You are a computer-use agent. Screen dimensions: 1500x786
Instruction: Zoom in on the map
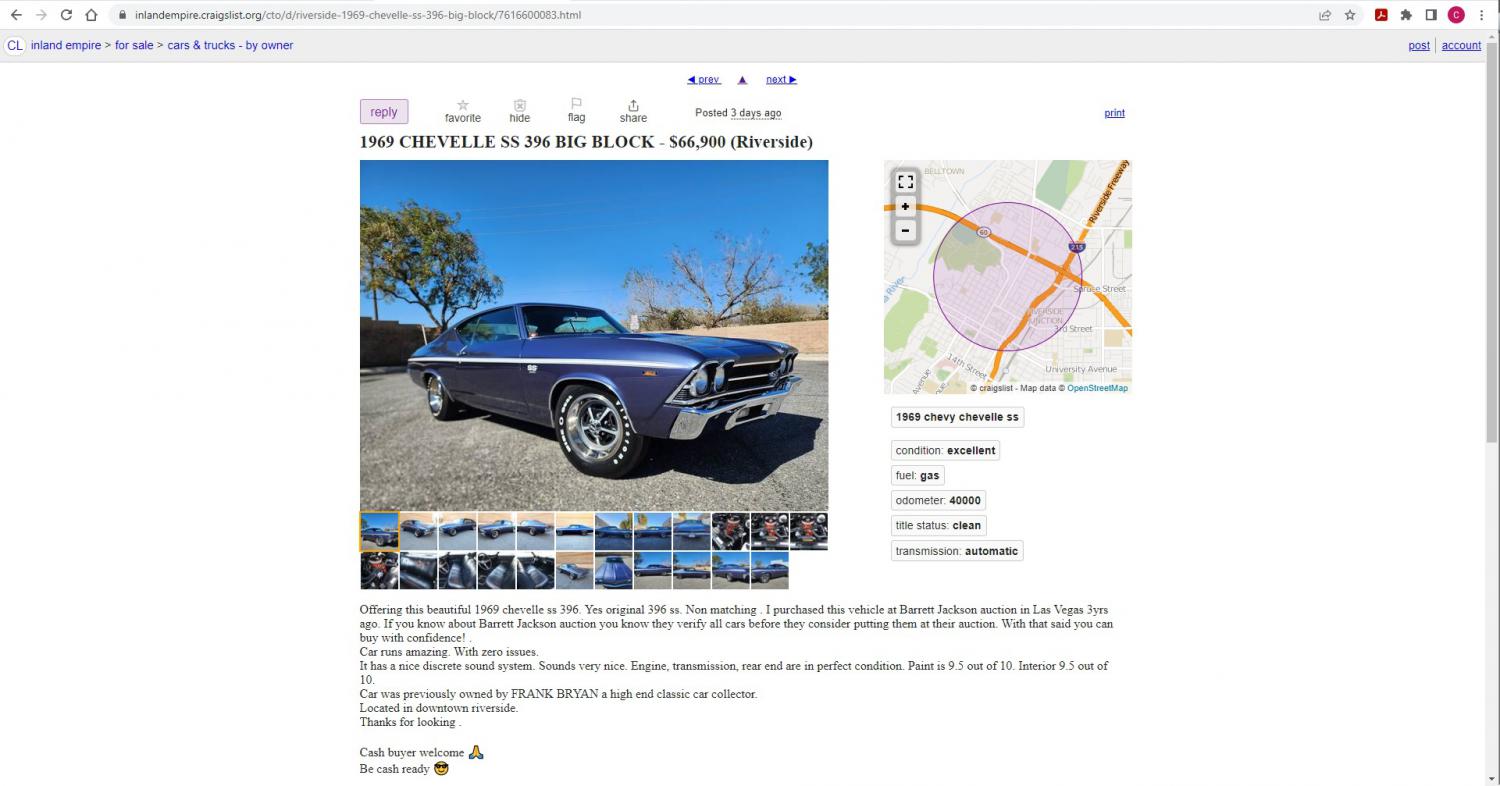(905, 207)
